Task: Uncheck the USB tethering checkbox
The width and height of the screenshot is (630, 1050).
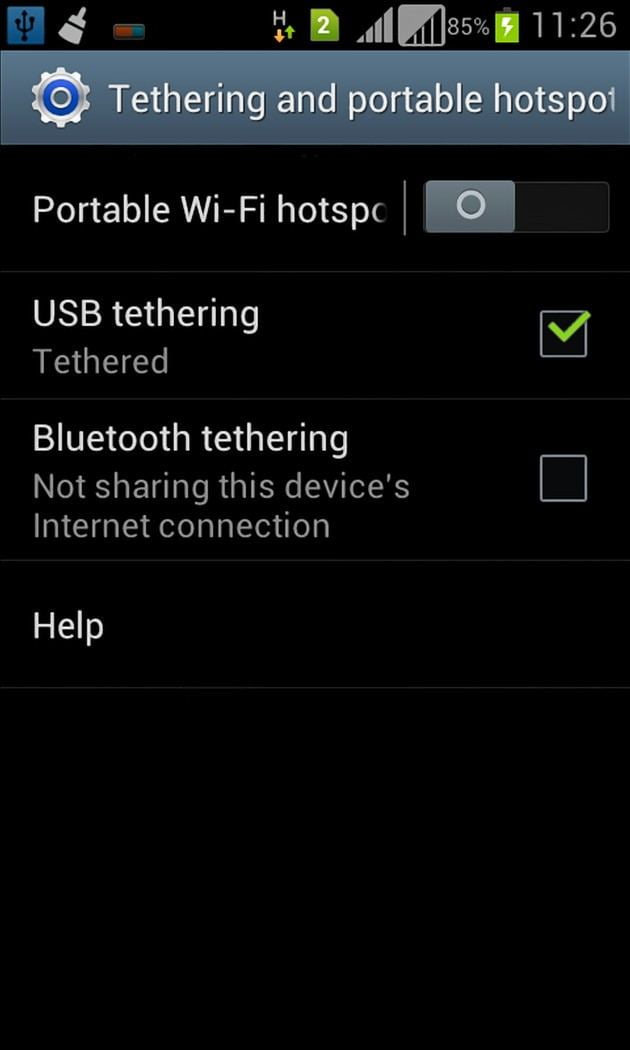Action: point(563,334)
